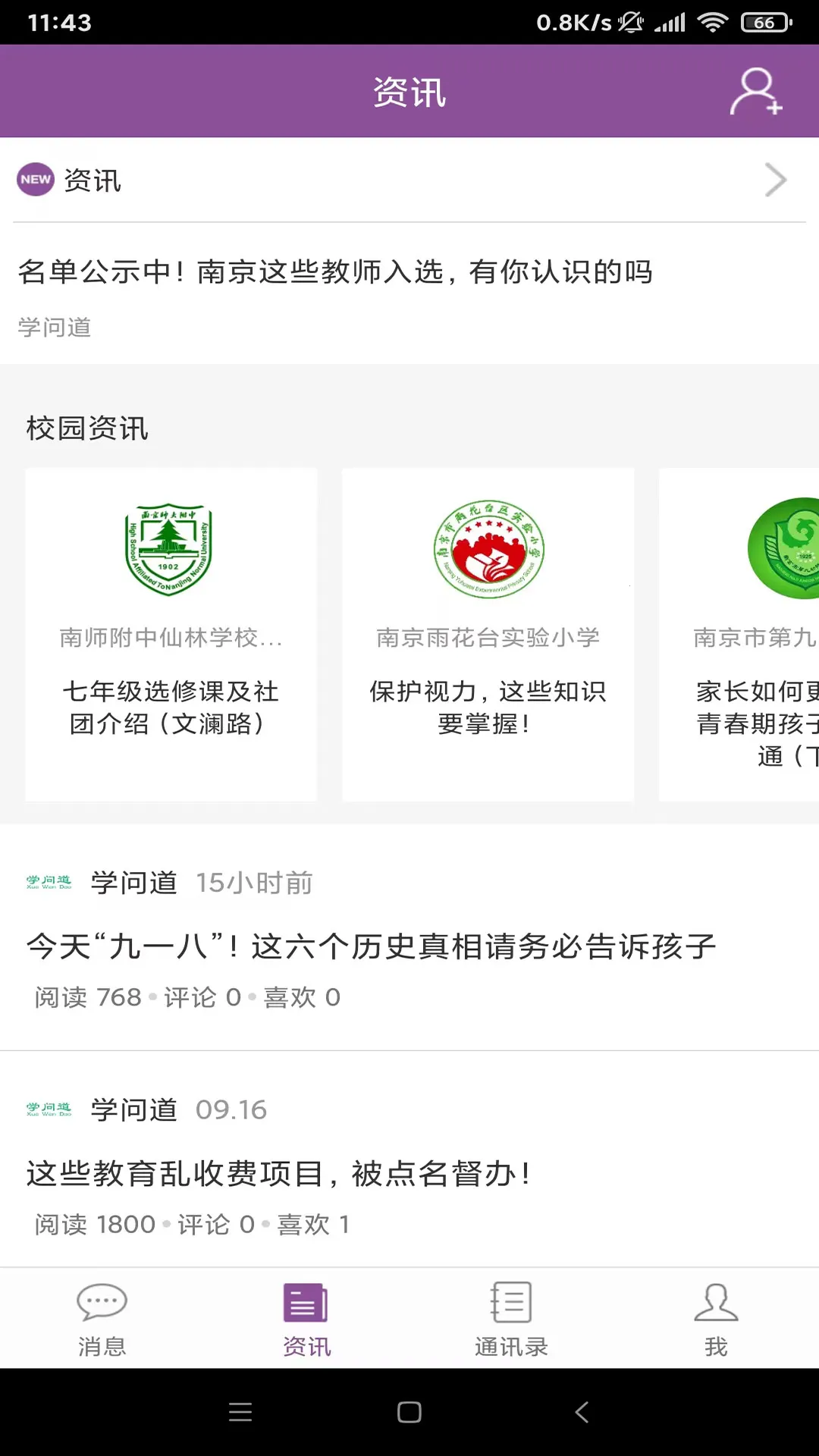Select the 资讯 bottom tab
The width and height of the screenshot is (819, 1456).
pyautogui.click(x=306, y=1318)
